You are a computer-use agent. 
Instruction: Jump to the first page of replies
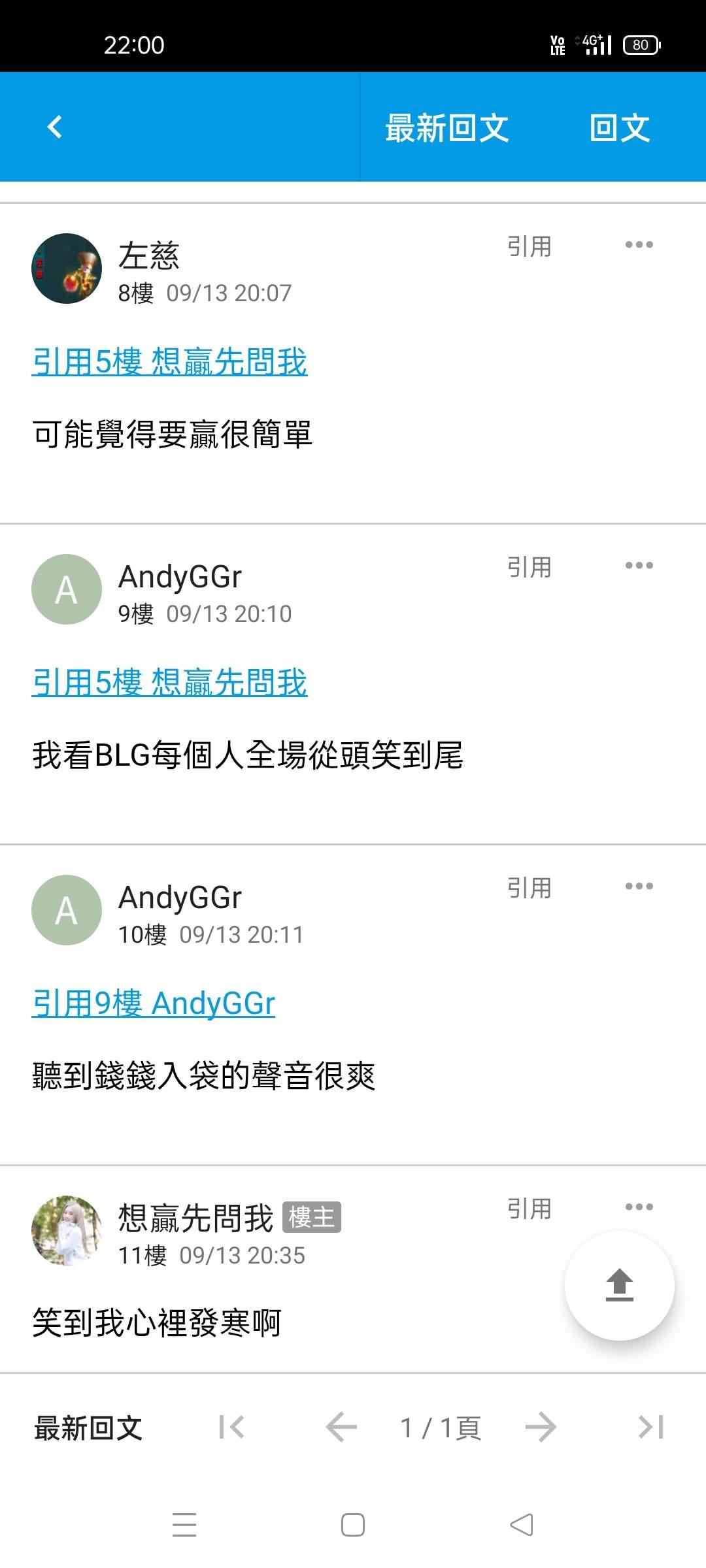click(x=231, y=1427)
